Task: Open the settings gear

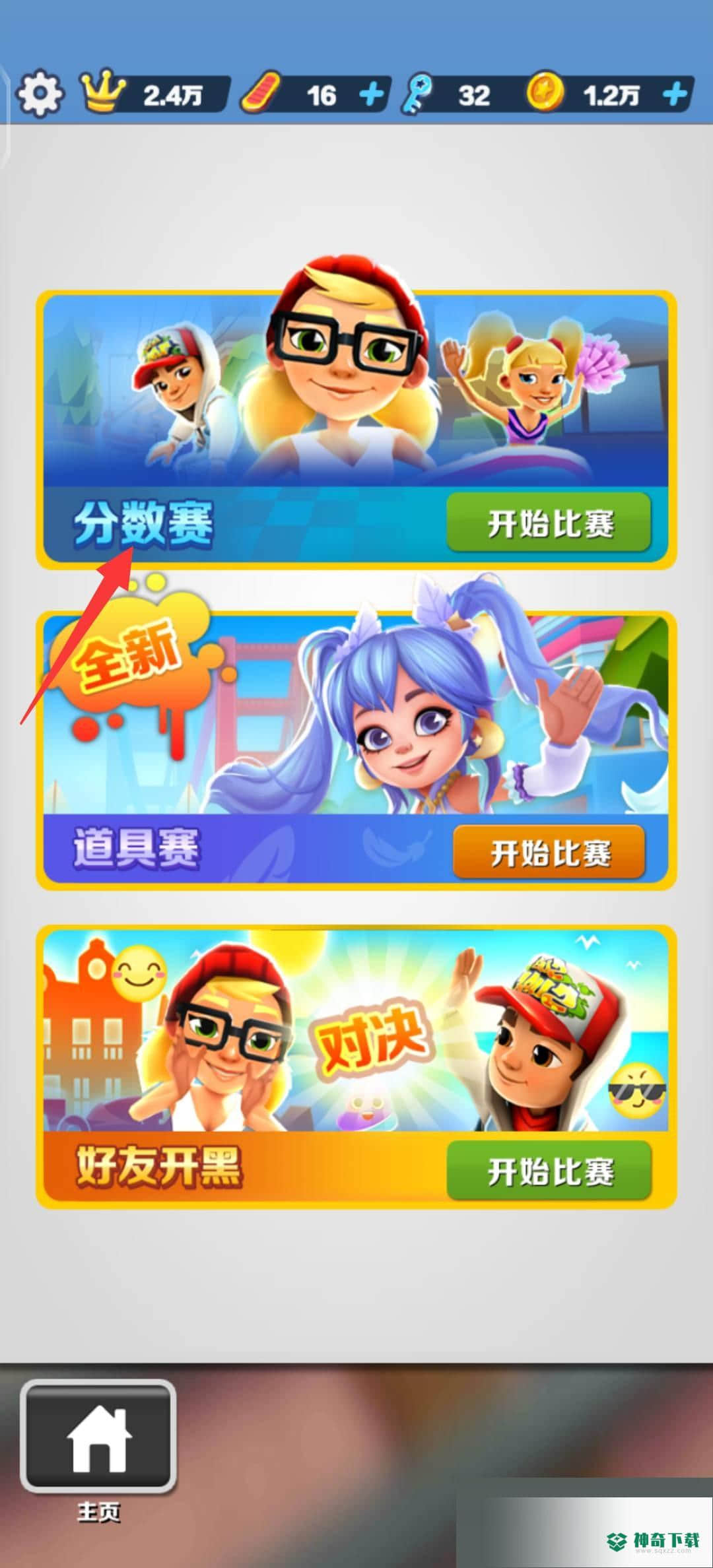Action: [40, 94]
